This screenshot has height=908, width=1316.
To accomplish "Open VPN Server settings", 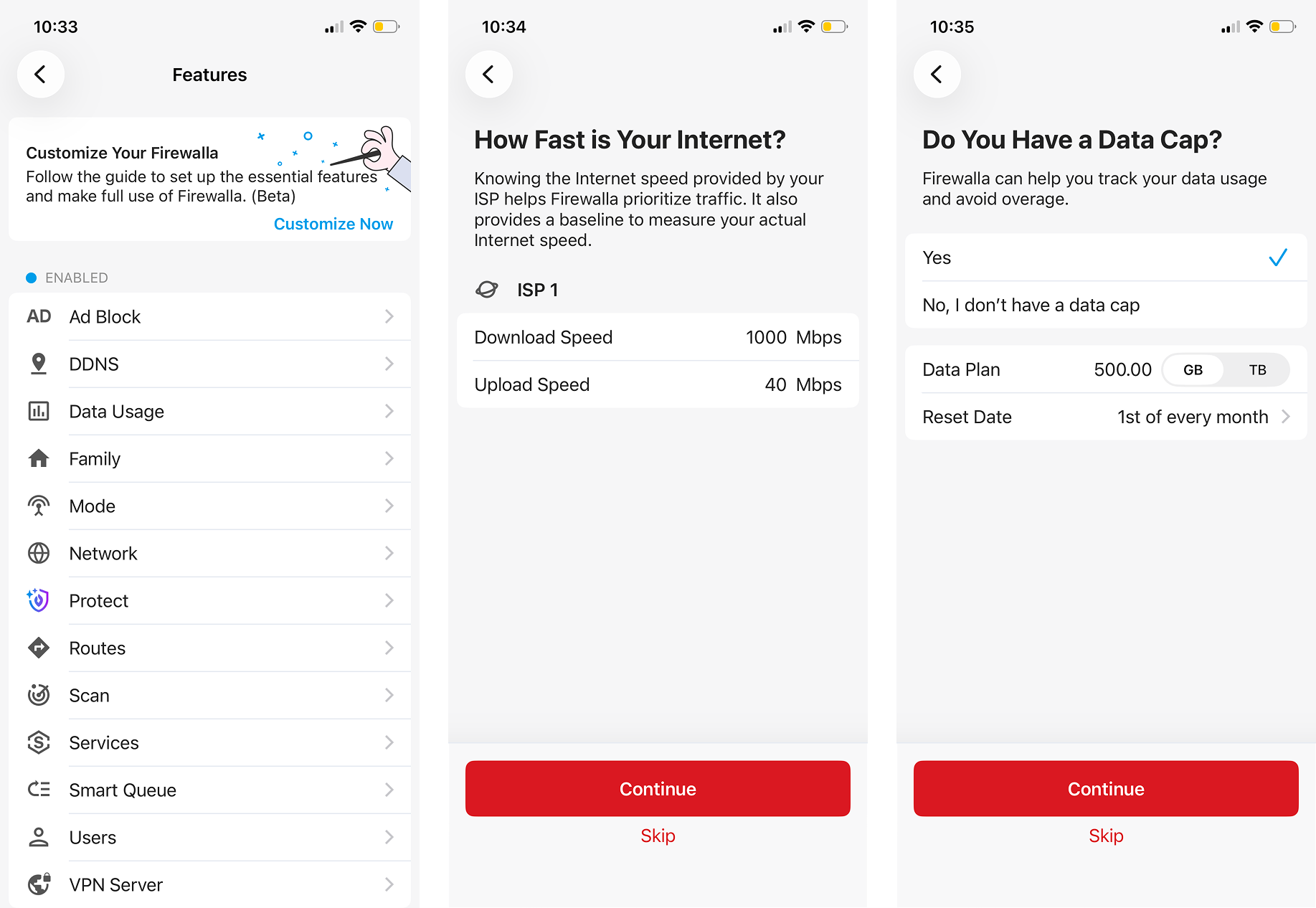I will (x=209, y=885).
